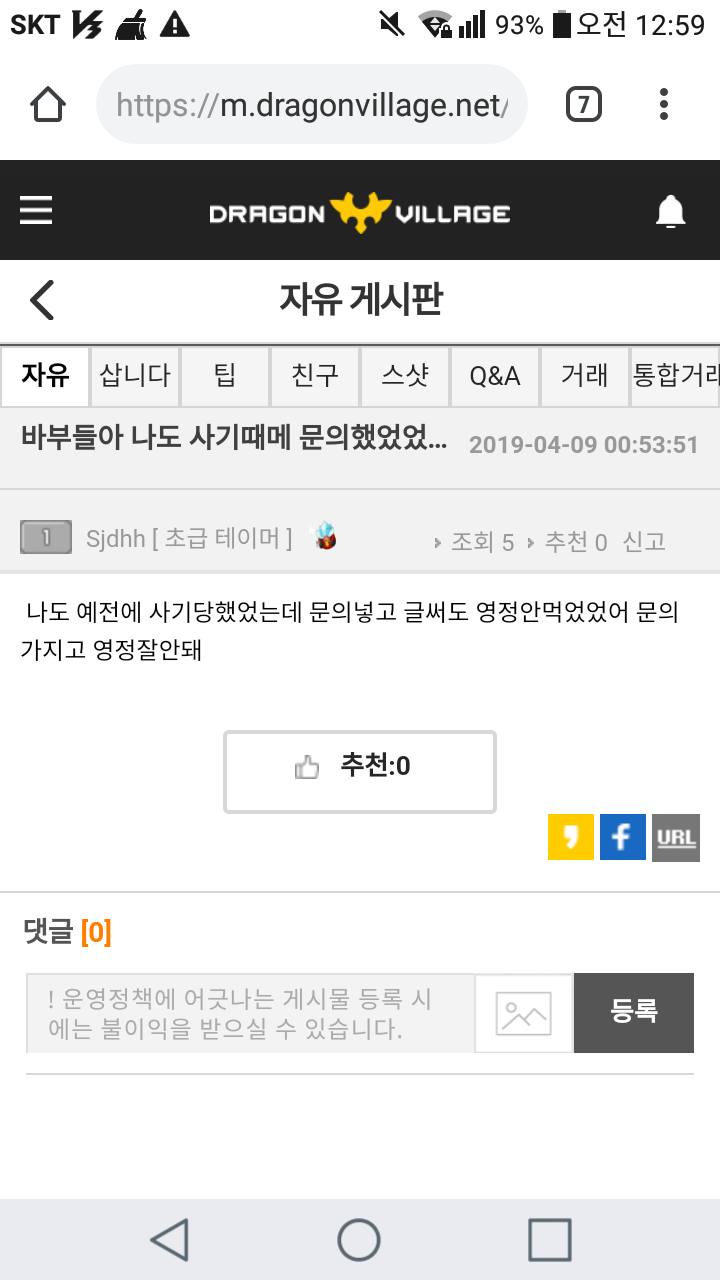The image size is (720, 1280).
Task: Open the hamburger menu
Action: [x=37, y=210]
